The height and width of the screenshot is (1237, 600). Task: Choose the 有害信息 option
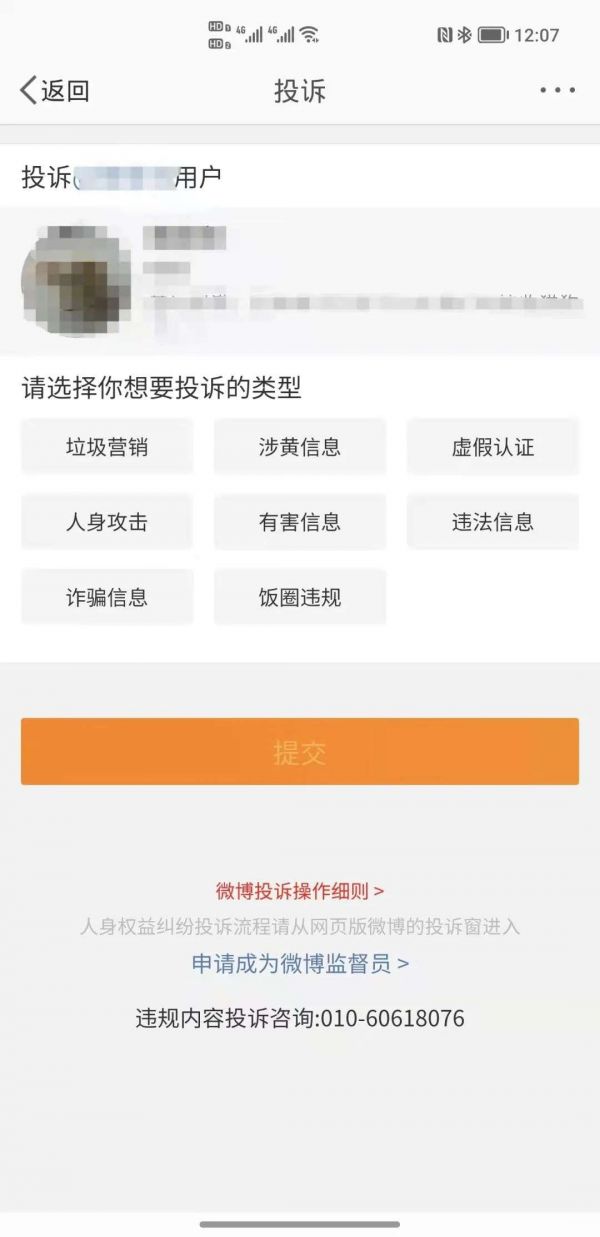tap(300, 522)
